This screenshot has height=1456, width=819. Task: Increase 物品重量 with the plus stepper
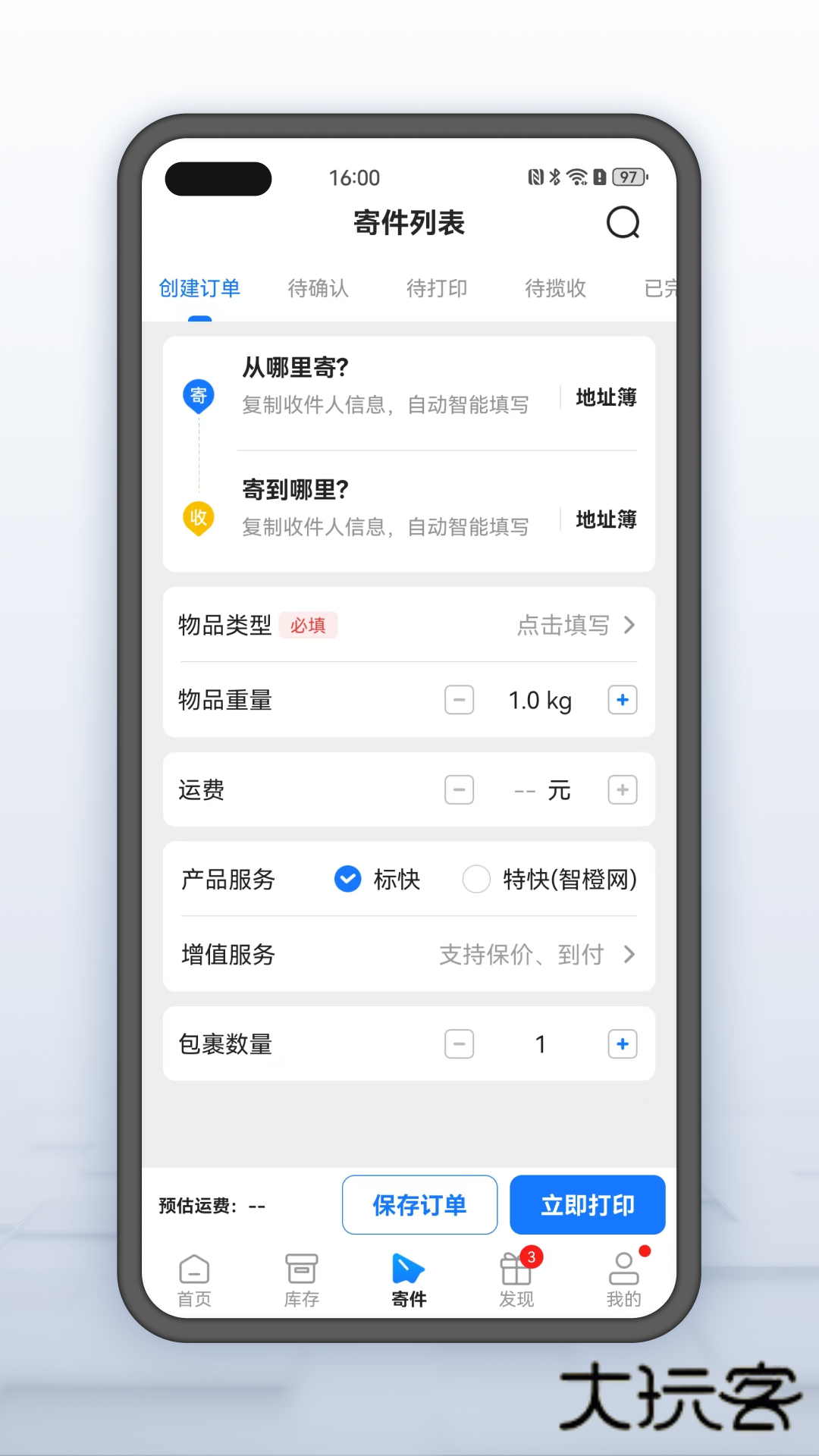tap(622, 700)
